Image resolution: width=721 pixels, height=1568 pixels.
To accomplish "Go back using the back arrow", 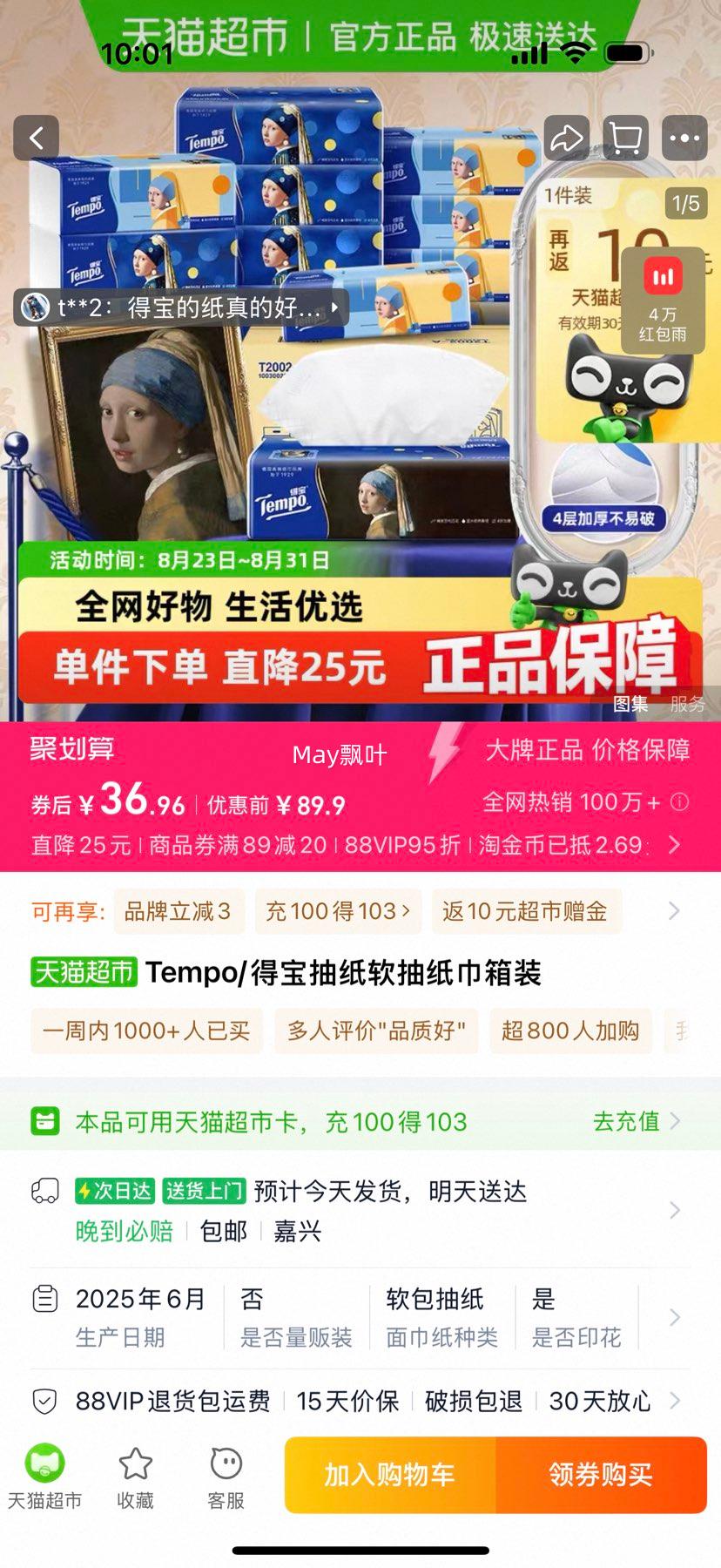I will tap(37, 138).
